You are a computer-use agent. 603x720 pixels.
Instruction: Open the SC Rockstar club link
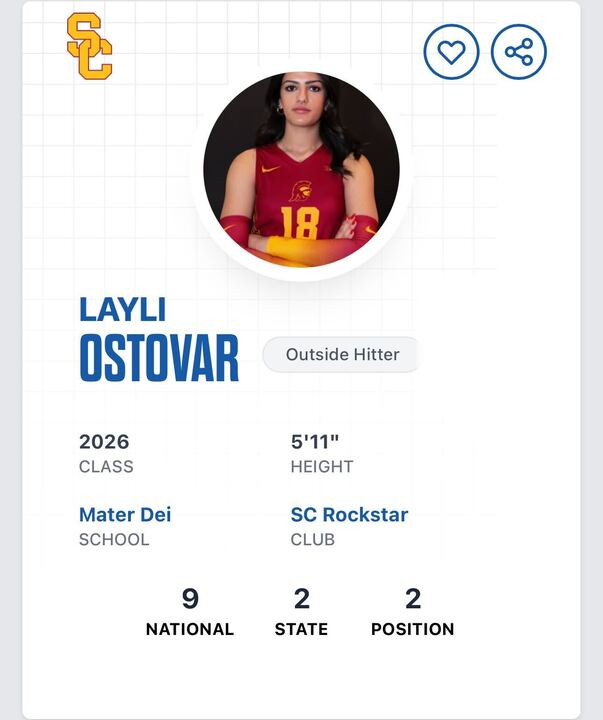click(x=349, y=515)
